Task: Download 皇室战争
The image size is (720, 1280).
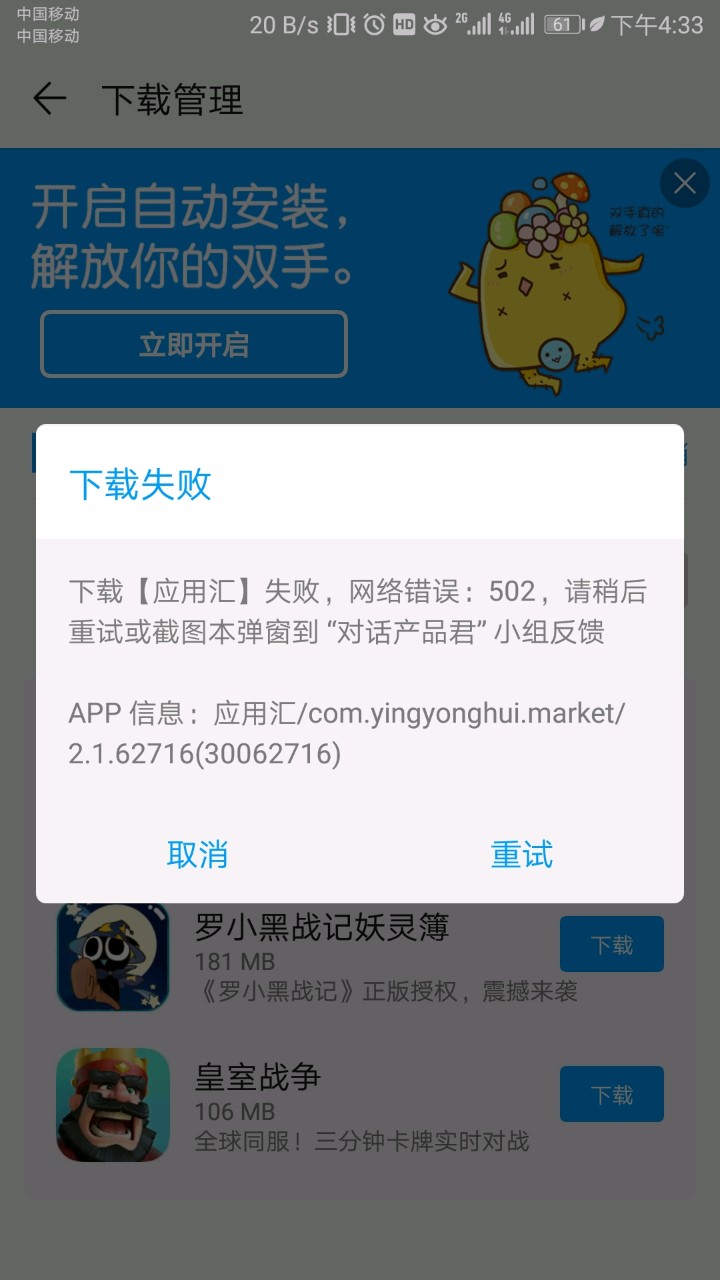Action: [611, 1095]
